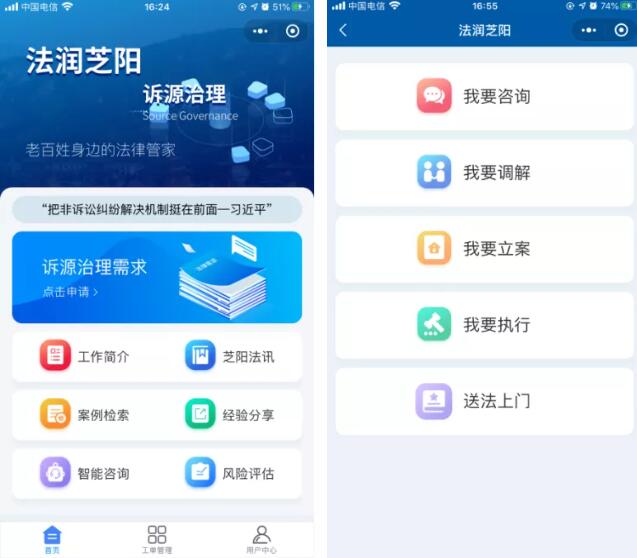This screenshot has width=637, height=558.
Task: Switch to the 工单管理 tab
Action: (x=157, y=540)
